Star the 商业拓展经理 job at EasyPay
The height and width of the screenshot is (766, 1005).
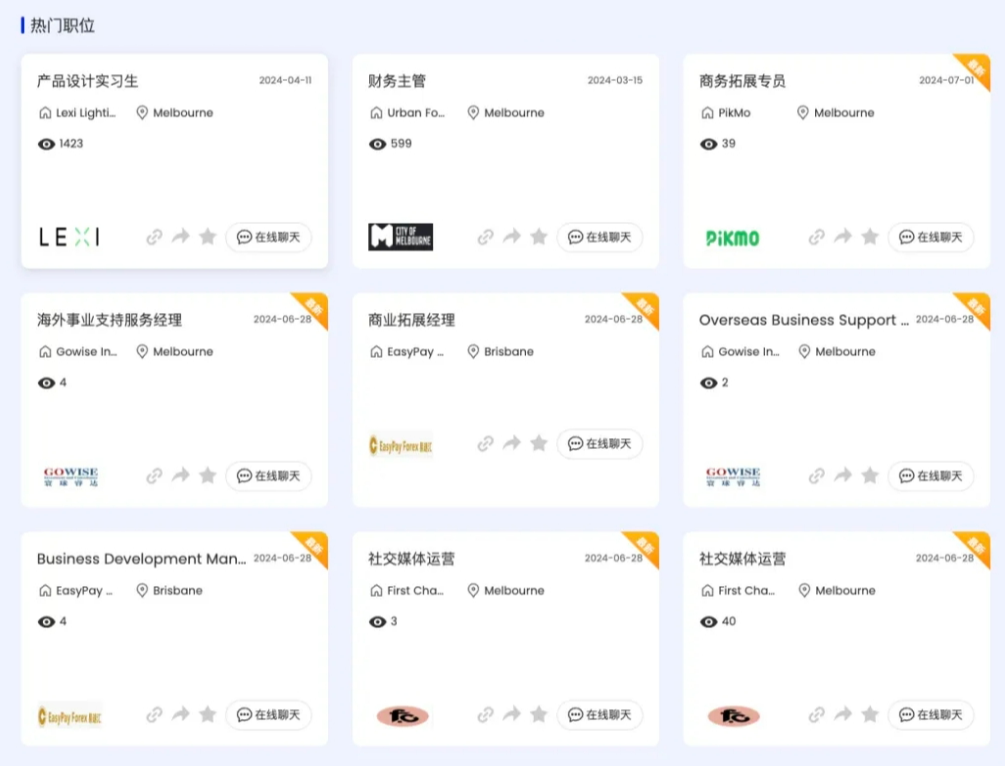(539, 443)
